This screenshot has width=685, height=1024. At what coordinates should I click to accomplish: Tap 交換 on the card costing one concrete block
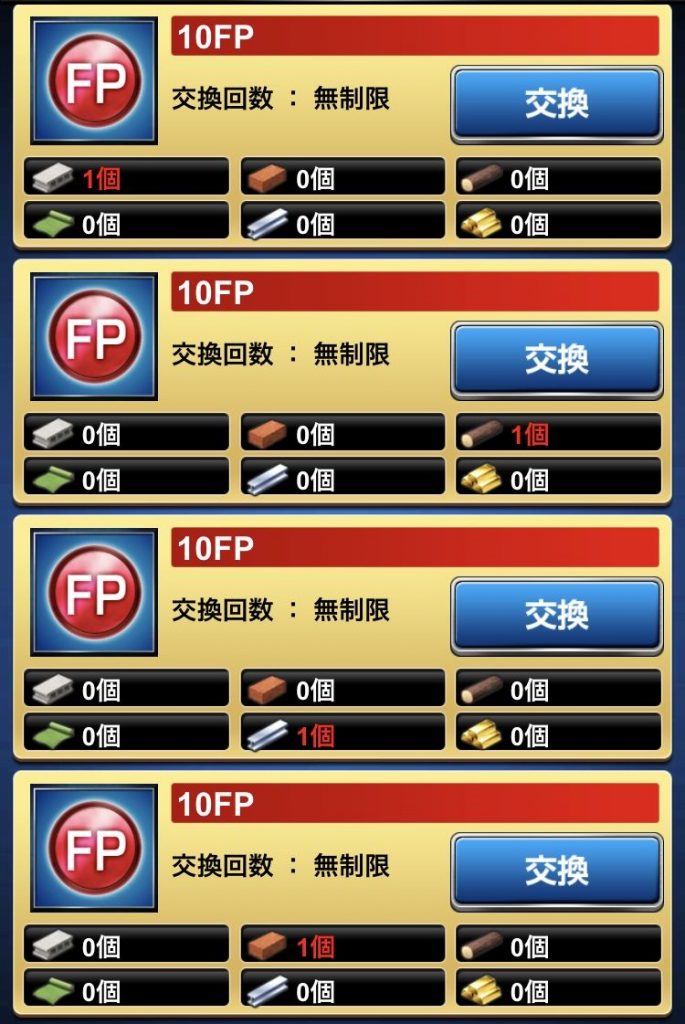tap(557, 103)
